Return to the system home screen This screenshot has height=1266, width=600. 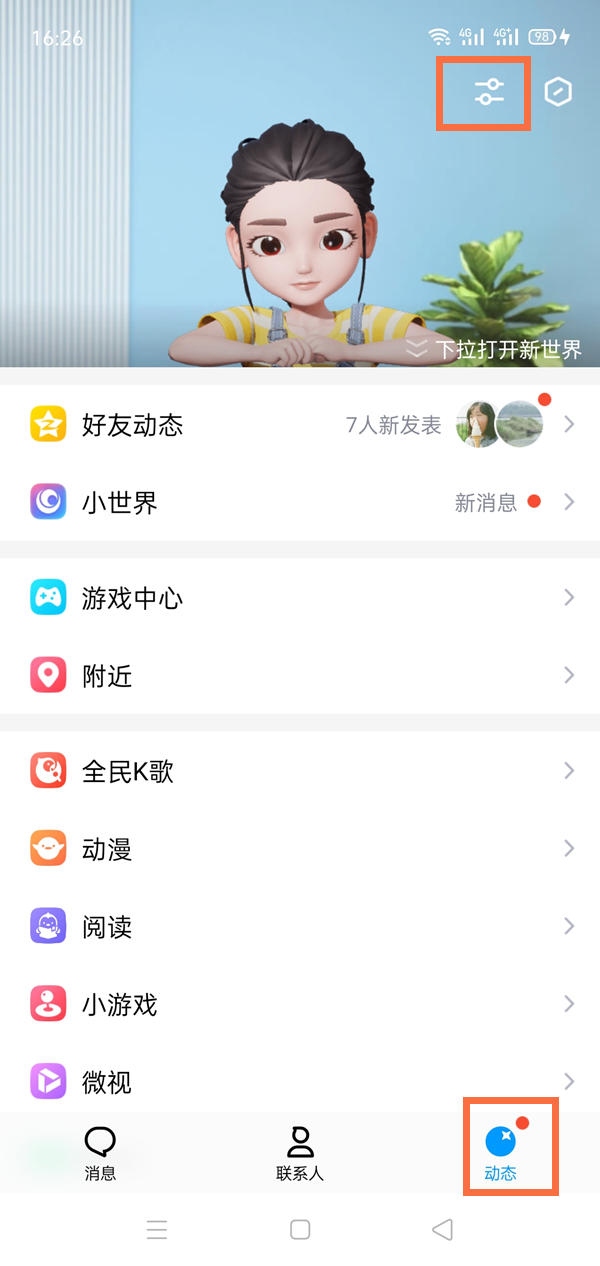[x=300, y=1229]
